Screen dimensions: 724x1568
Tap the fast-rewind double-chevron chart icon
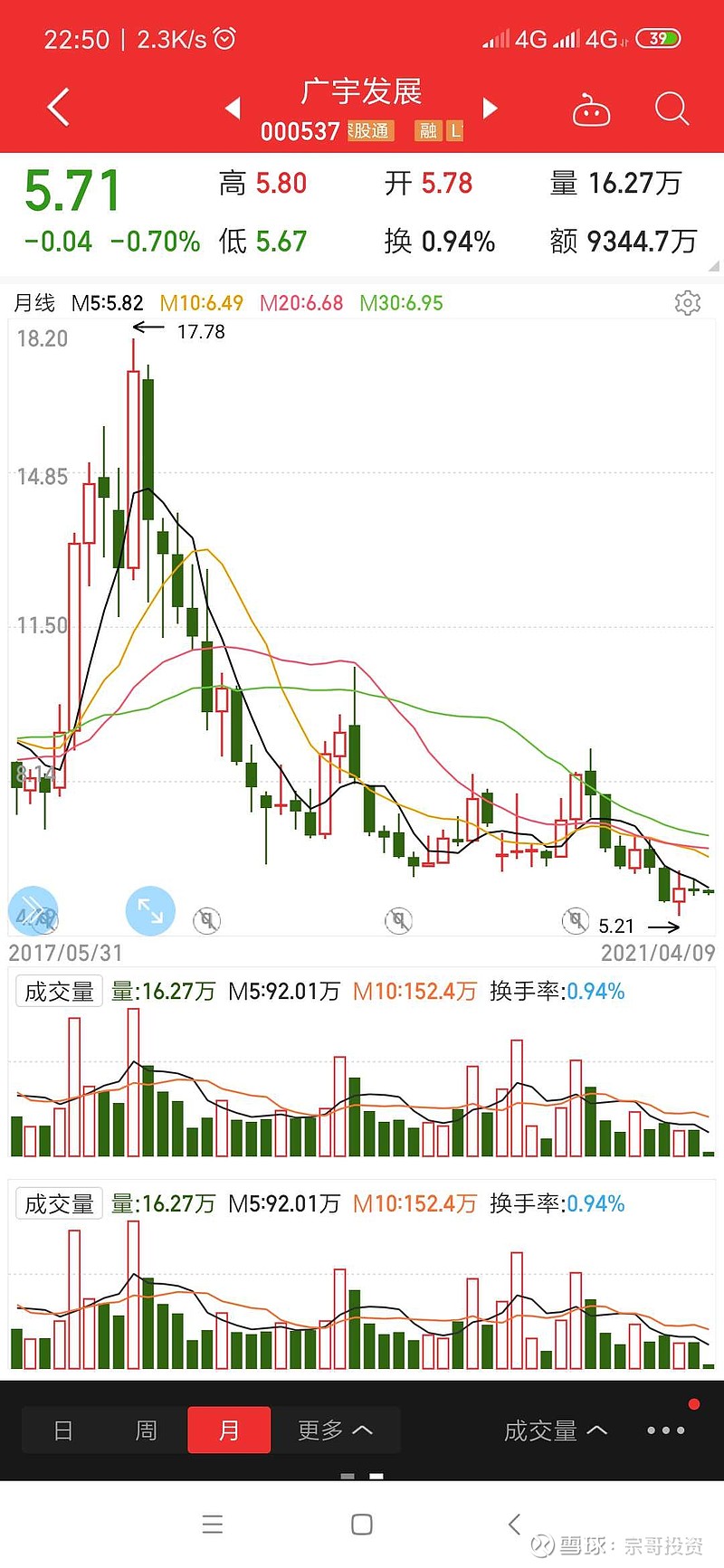(33, 909)
